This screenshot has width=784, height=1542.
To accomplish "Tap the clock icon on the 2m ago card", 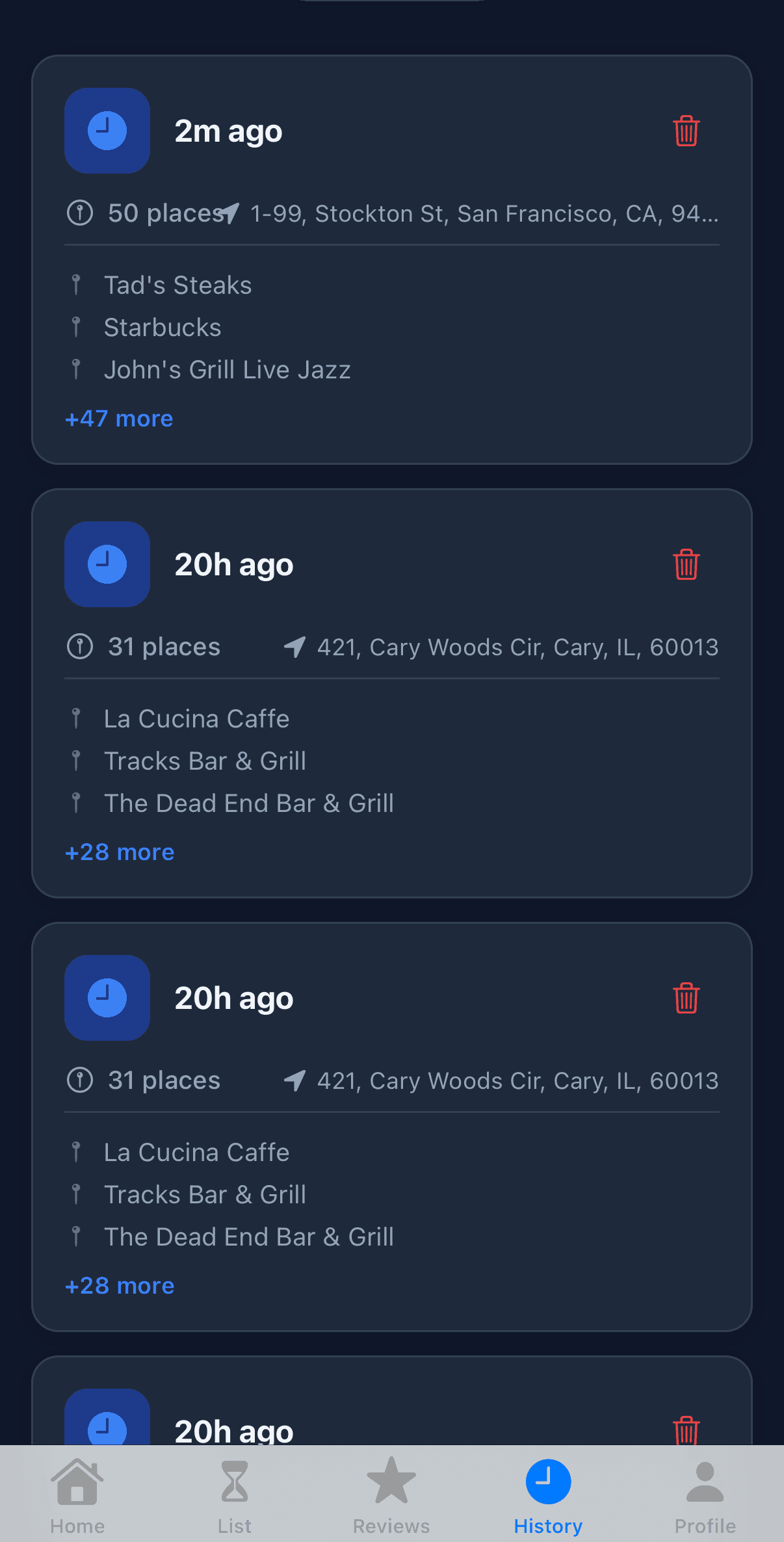I will click(107, 131).
